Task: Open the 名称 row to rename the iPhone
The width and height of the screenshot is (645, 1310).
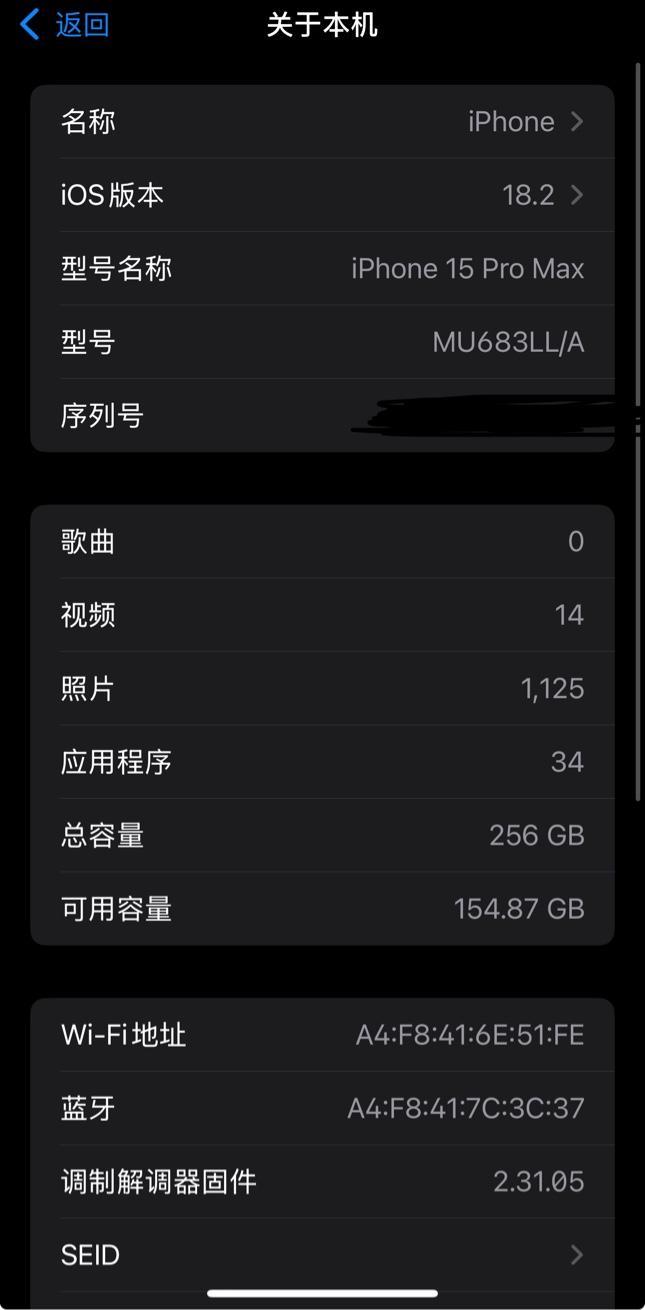Action: tap(322, 122)
